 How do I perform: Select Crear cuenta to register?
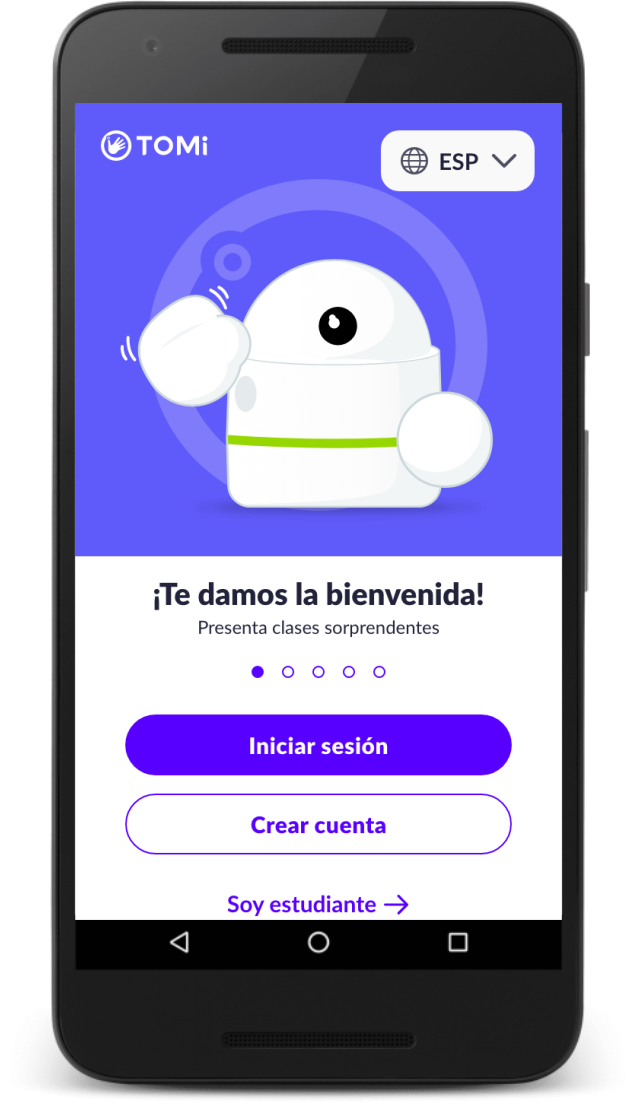point(318,825)
